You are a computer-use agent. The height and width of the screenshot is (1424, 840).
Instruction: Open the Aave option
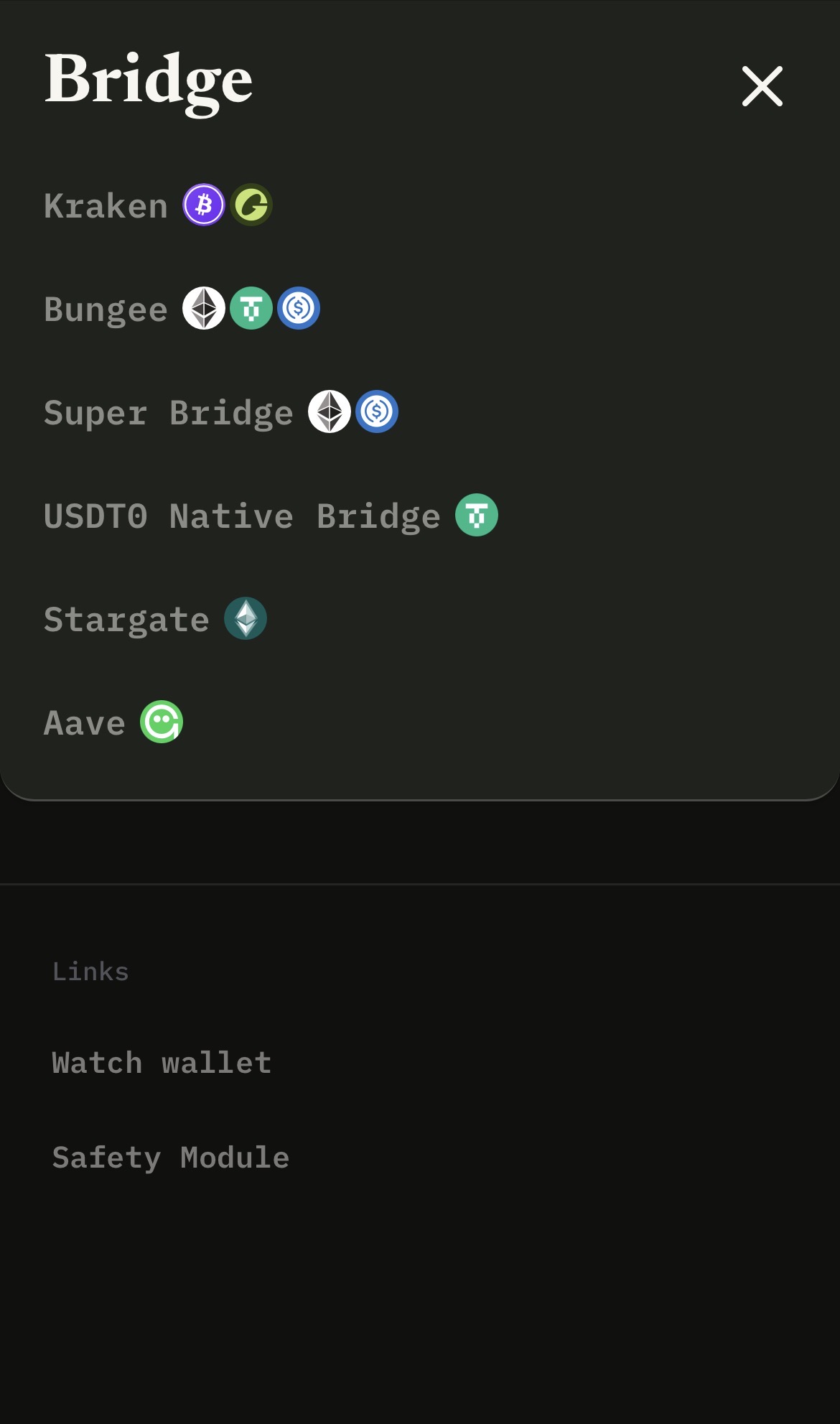[x=113, y=722]
